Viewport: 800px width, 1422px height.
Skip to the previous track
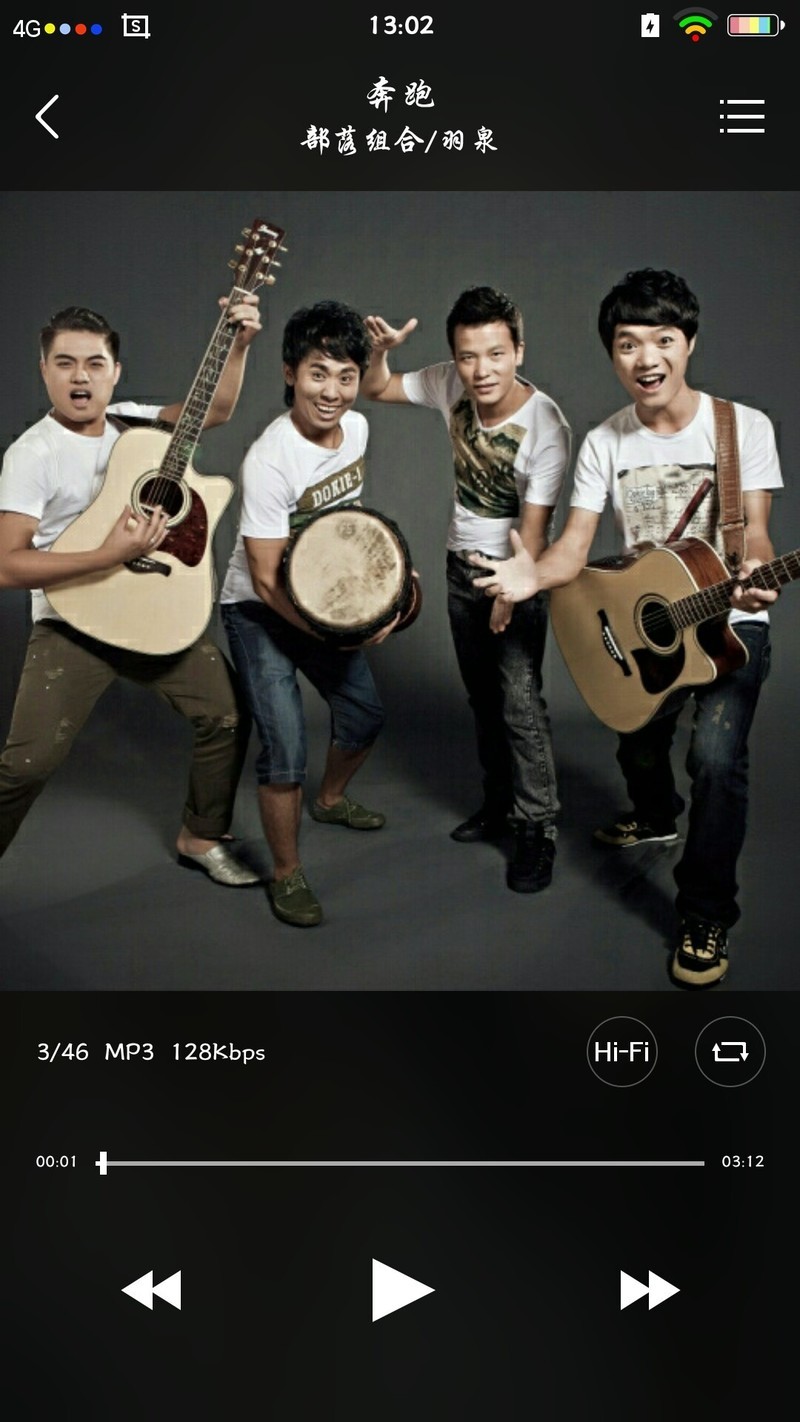151,1290
